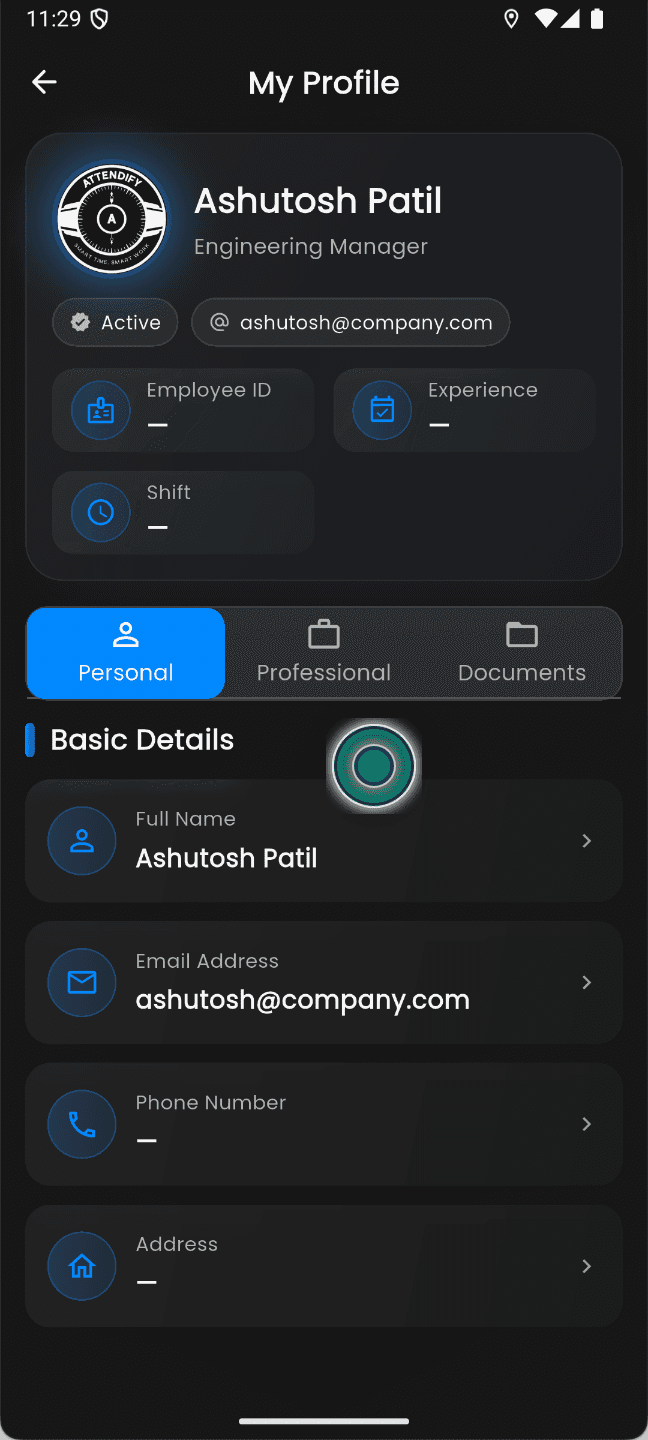Switch to the Personal tab
The height and width of the screenshot is (1440, 648).
click(x=126, y=653)
